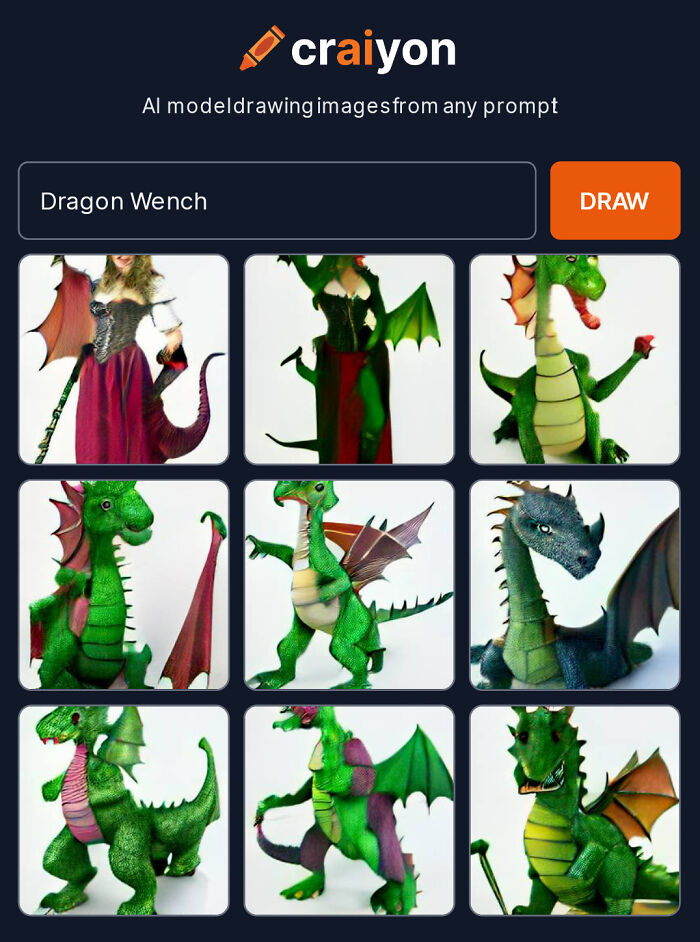This screenshot has width=700, height=942.
Task: View sitting dragon with orange wing
Action: (574, 810)
